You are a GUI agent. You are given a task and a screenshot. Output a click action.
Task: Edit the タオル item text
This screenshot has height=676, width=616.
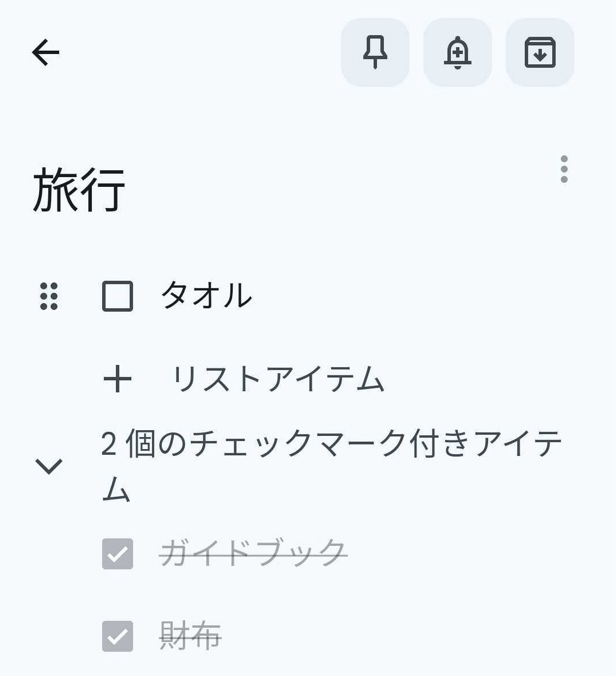(206, 296)
